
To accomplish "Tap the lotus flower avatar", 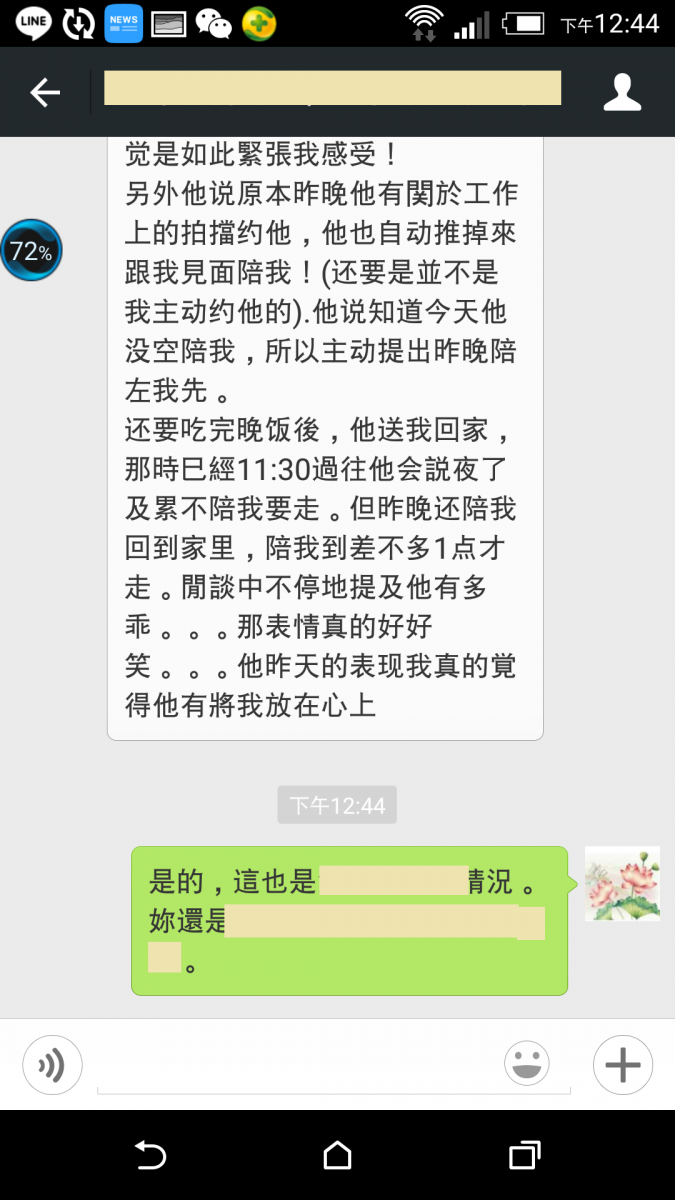I will [622, 884].
